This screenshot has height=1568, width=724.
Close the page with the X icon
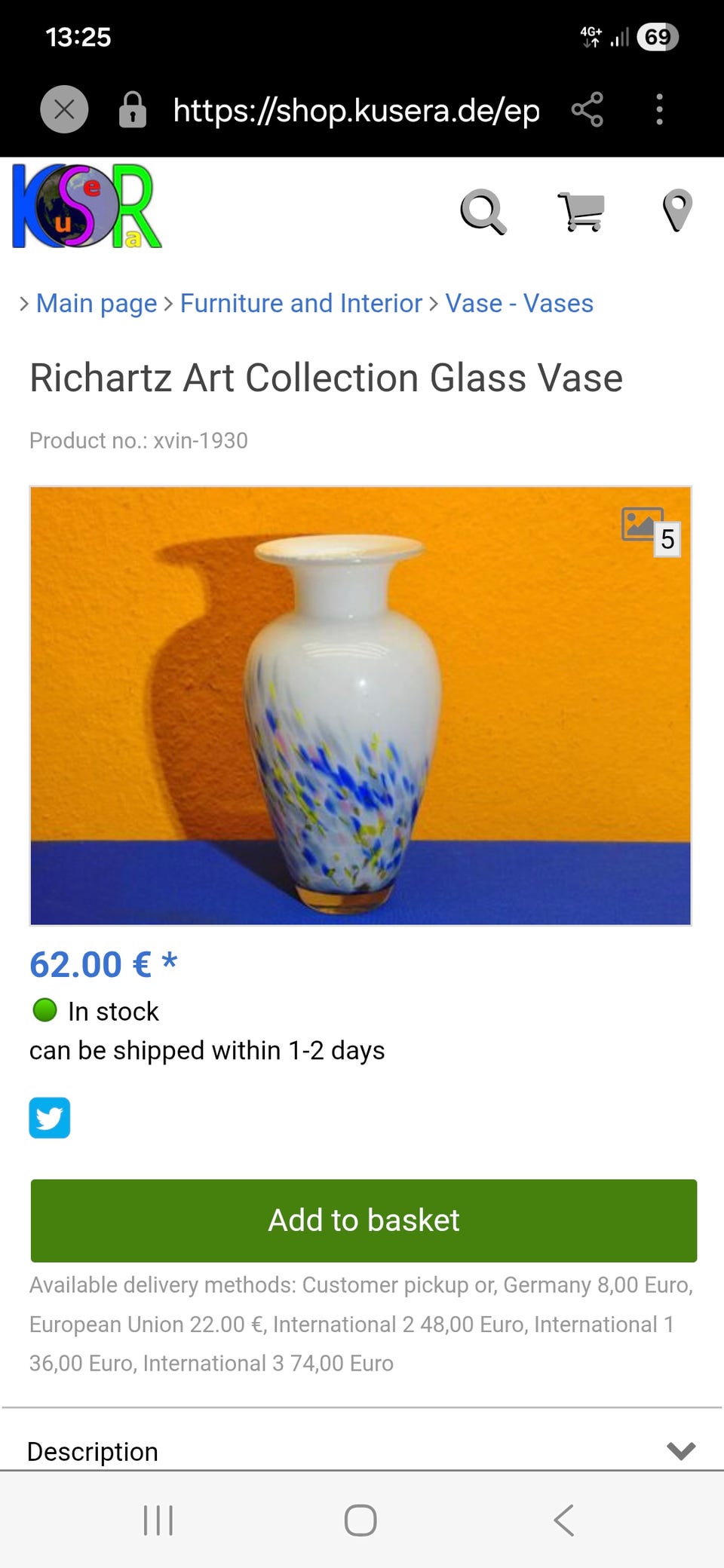point(64,109)
